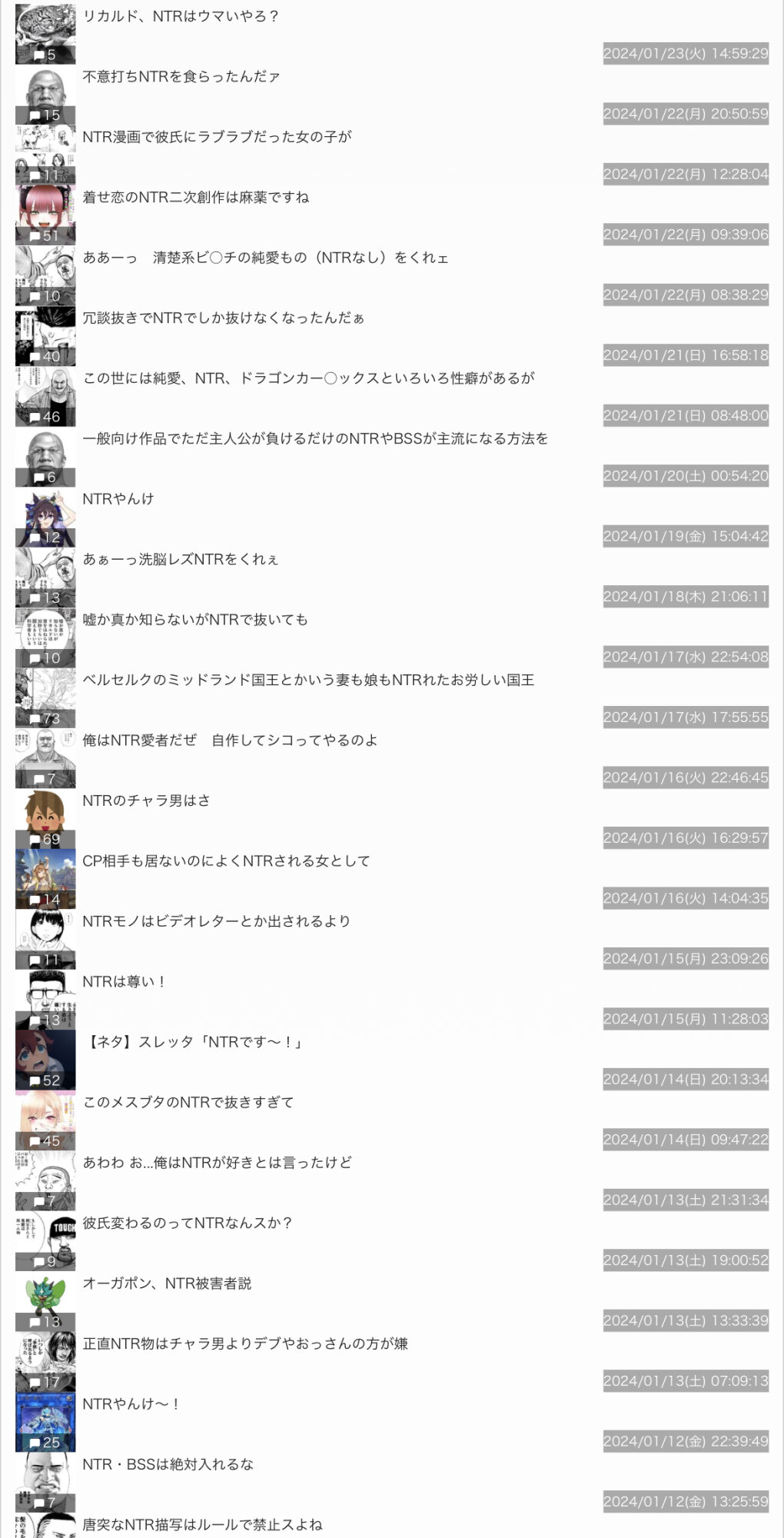Open thread 嘘か真か知らないがNTRで抜いても
The width and height of the screenshot is (784, 1538).
(195, 619)
